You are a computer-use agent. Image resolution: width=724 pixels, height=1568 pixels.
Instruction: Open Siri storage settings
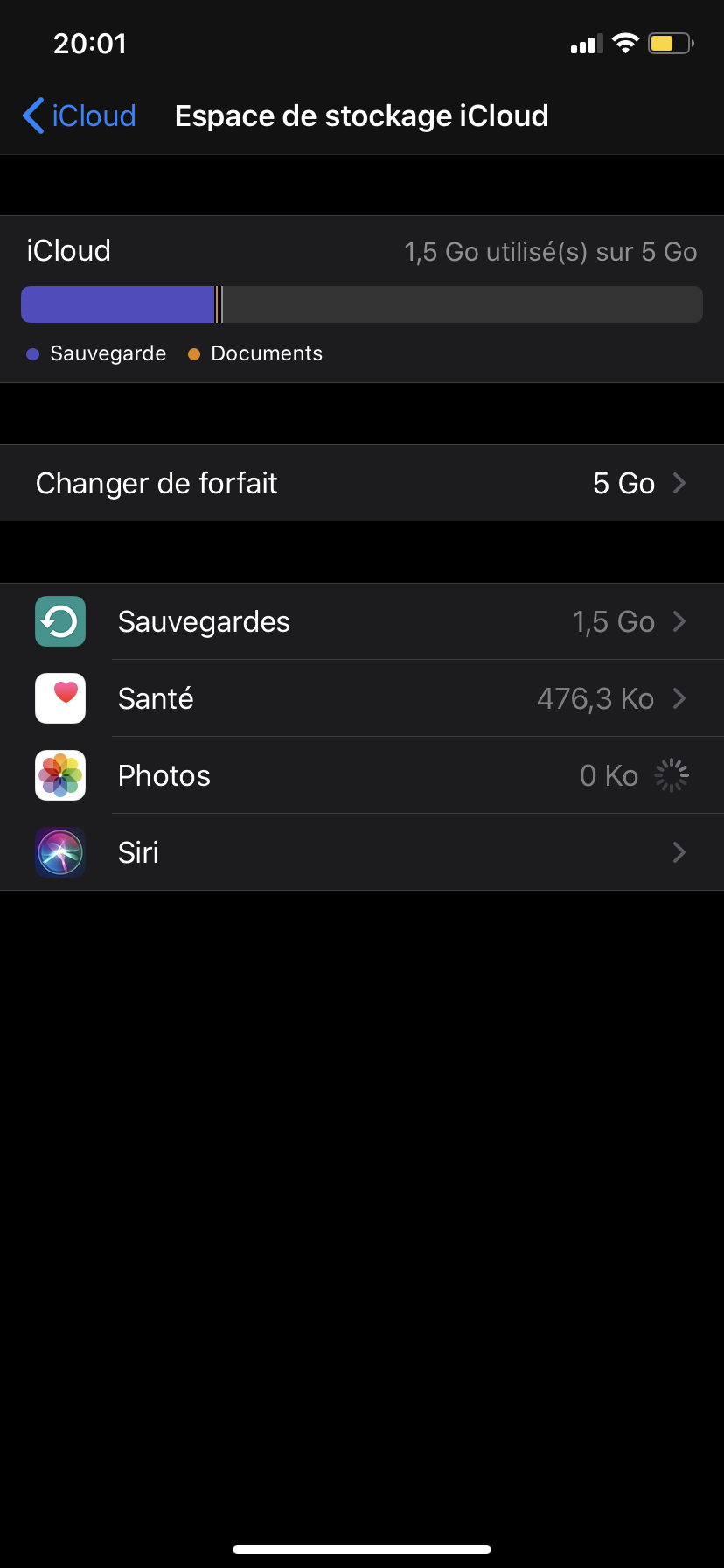point(362,852)
